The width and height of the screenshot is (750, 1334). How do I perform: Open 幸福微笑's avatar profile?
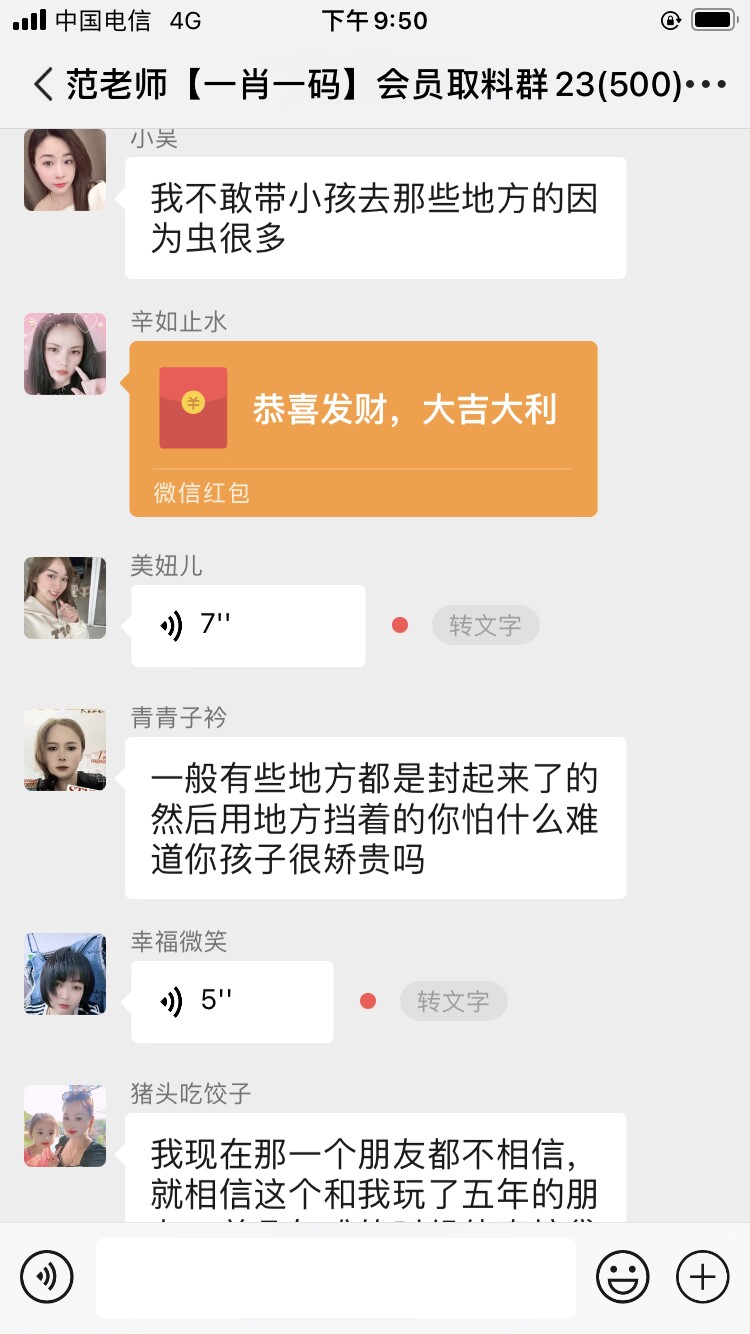[x=65, y=974]
